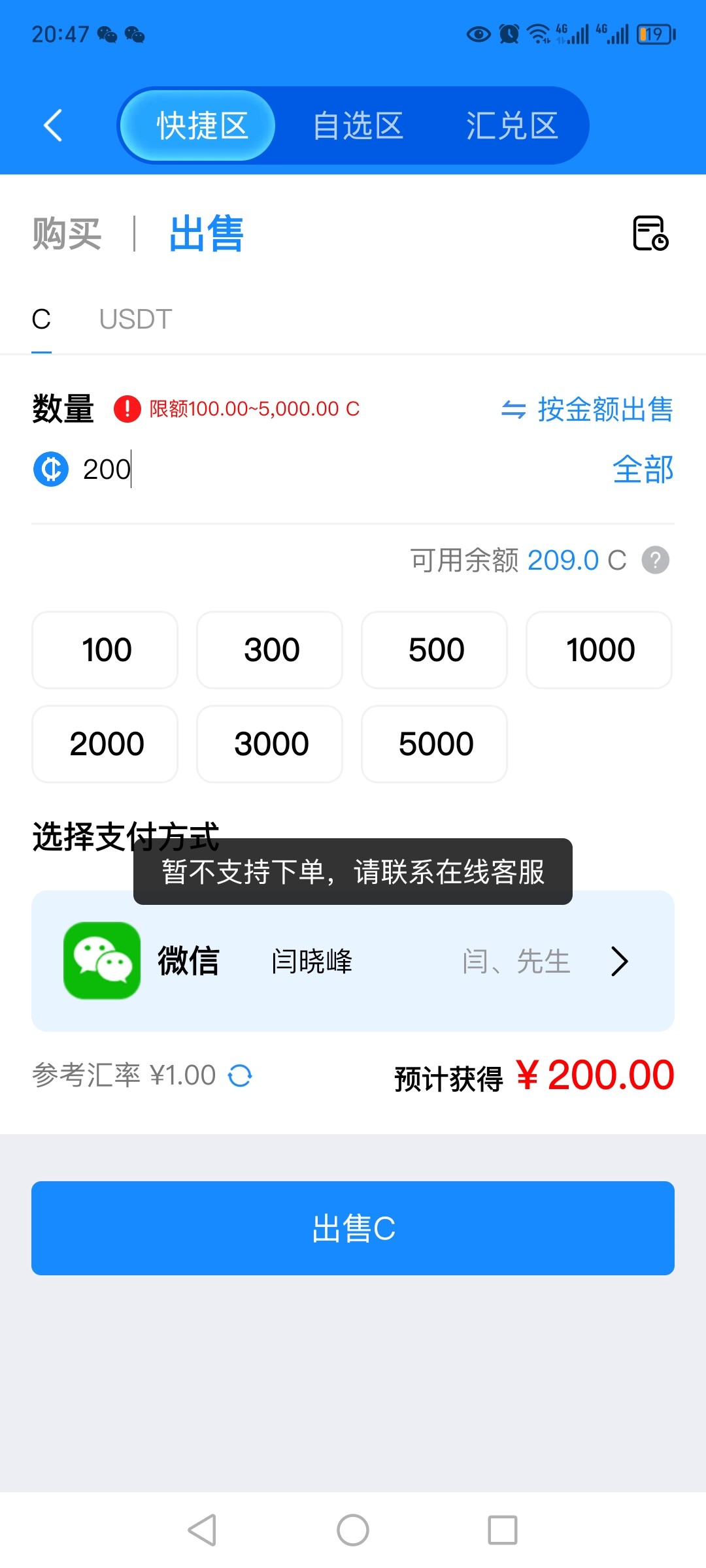Image resolution: width=706 pixels, height=1568 pixels.
Task: Choose the USDT currency tab
Action: point(135,319)
